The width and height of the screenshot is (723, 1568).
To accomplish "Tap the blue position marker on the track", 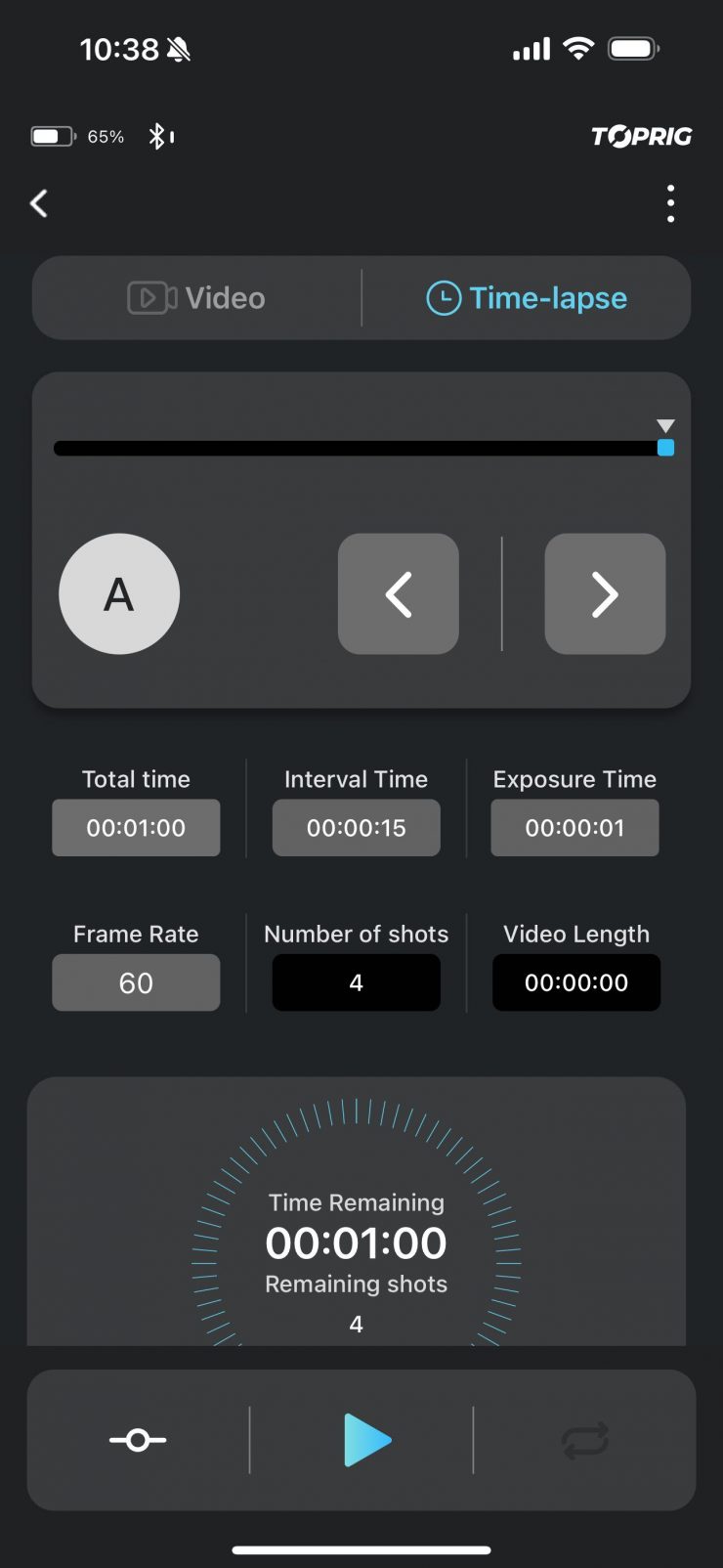I will (x=665, y=448).
